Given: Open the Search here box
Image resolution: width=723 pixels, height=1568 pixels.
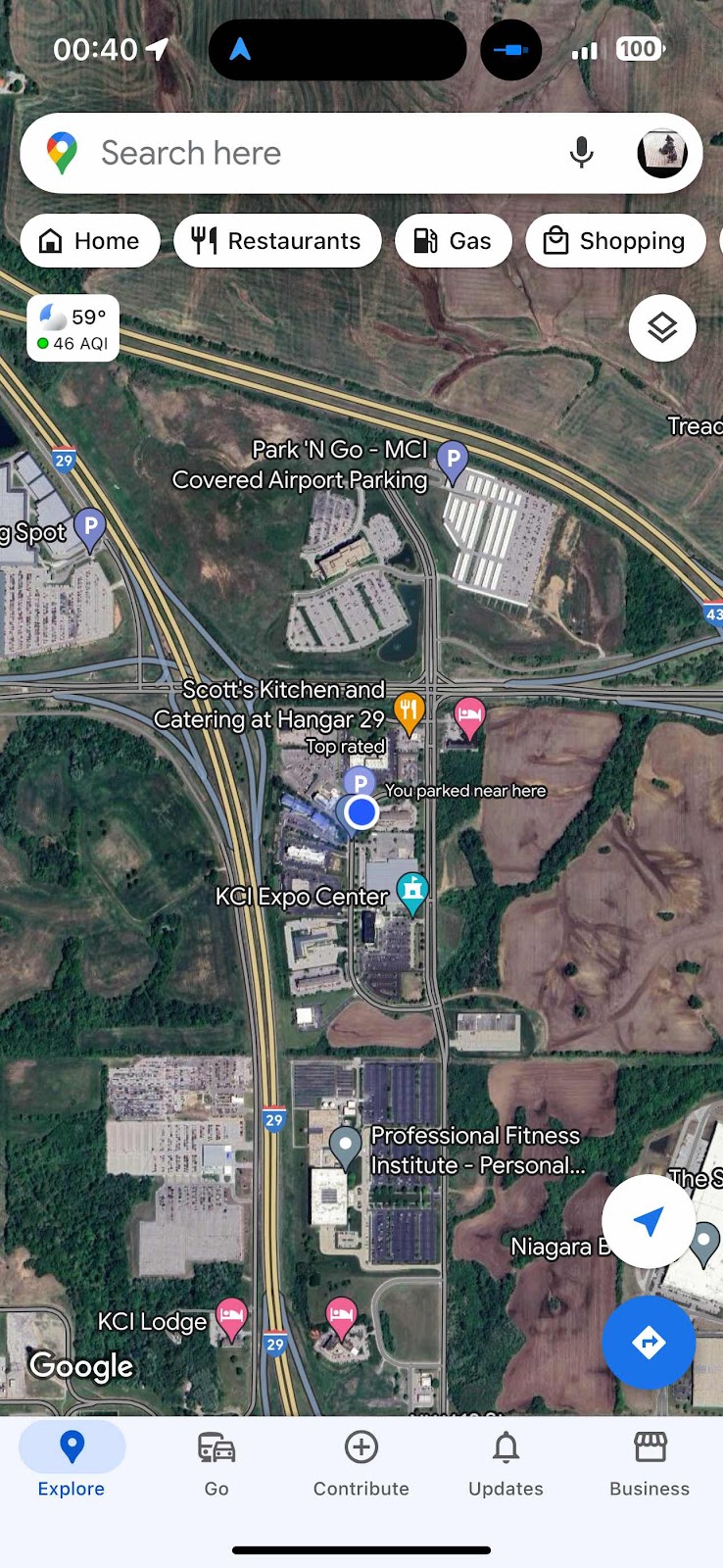Looking at the screenshot, I should pyautogui.click(x=294, y=154).
